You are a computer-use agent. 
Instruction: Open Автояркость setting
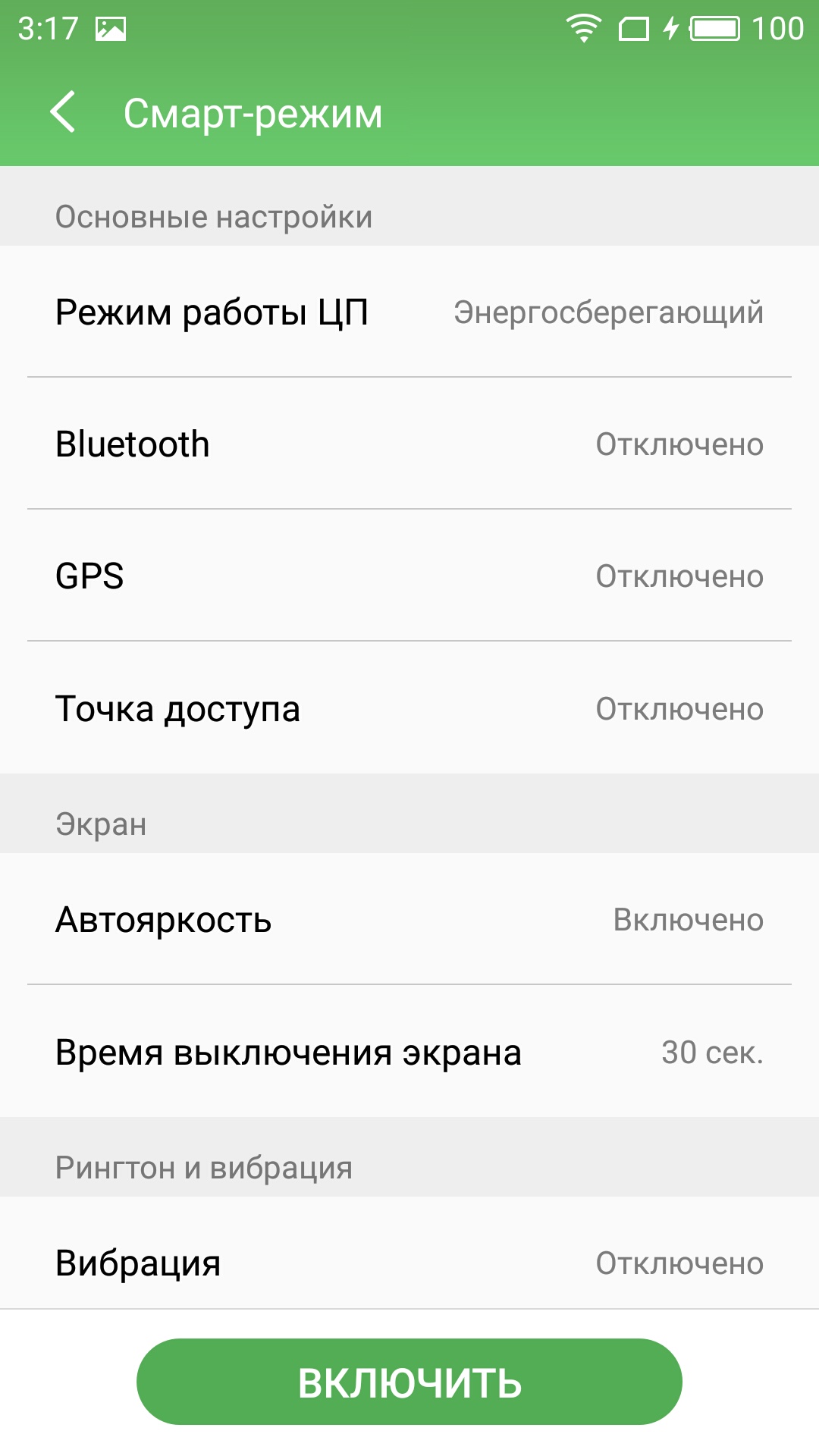tap(409, 919)
